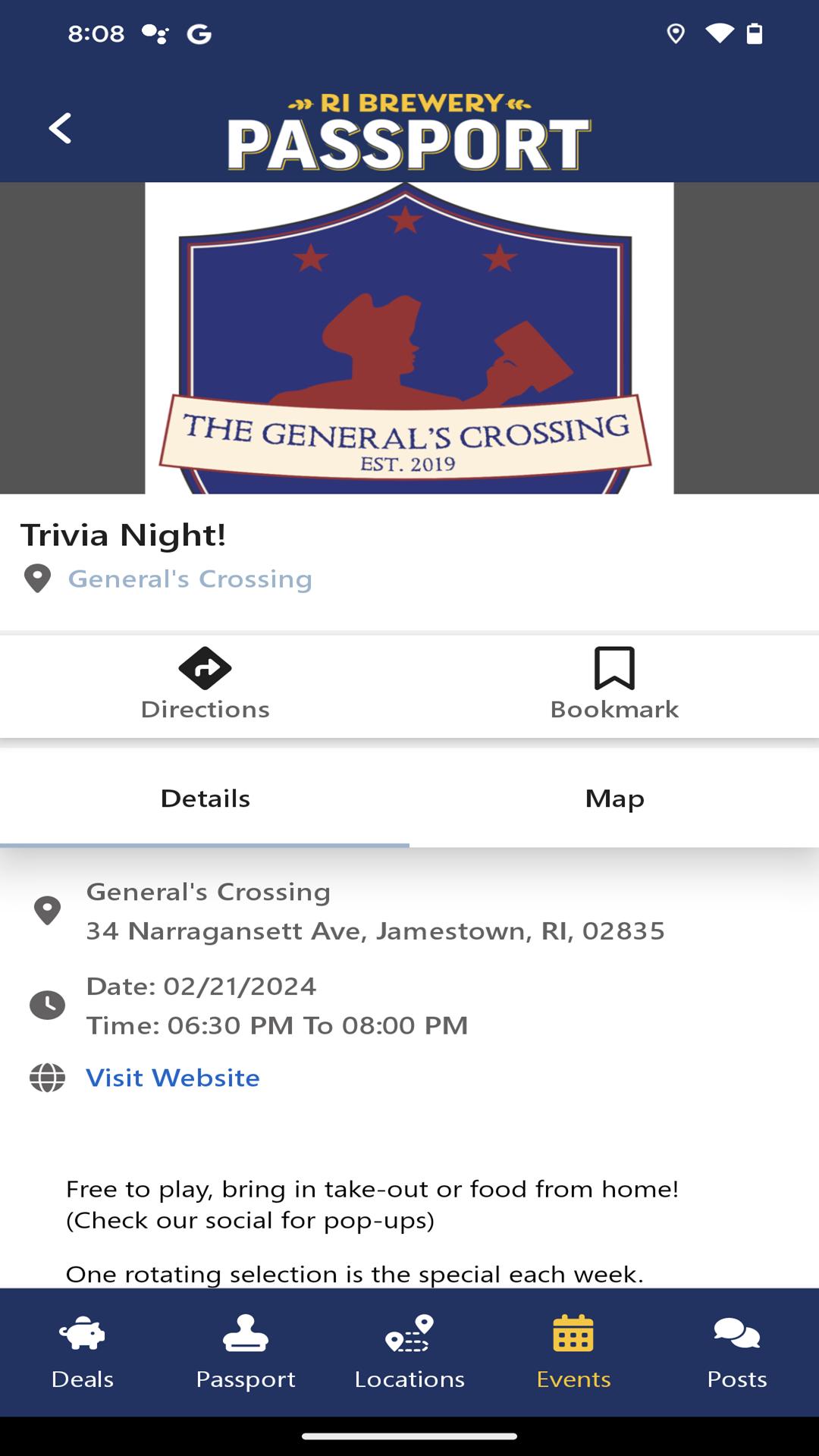
Task: Switch to the Map tab
Action: coord(614,799)
